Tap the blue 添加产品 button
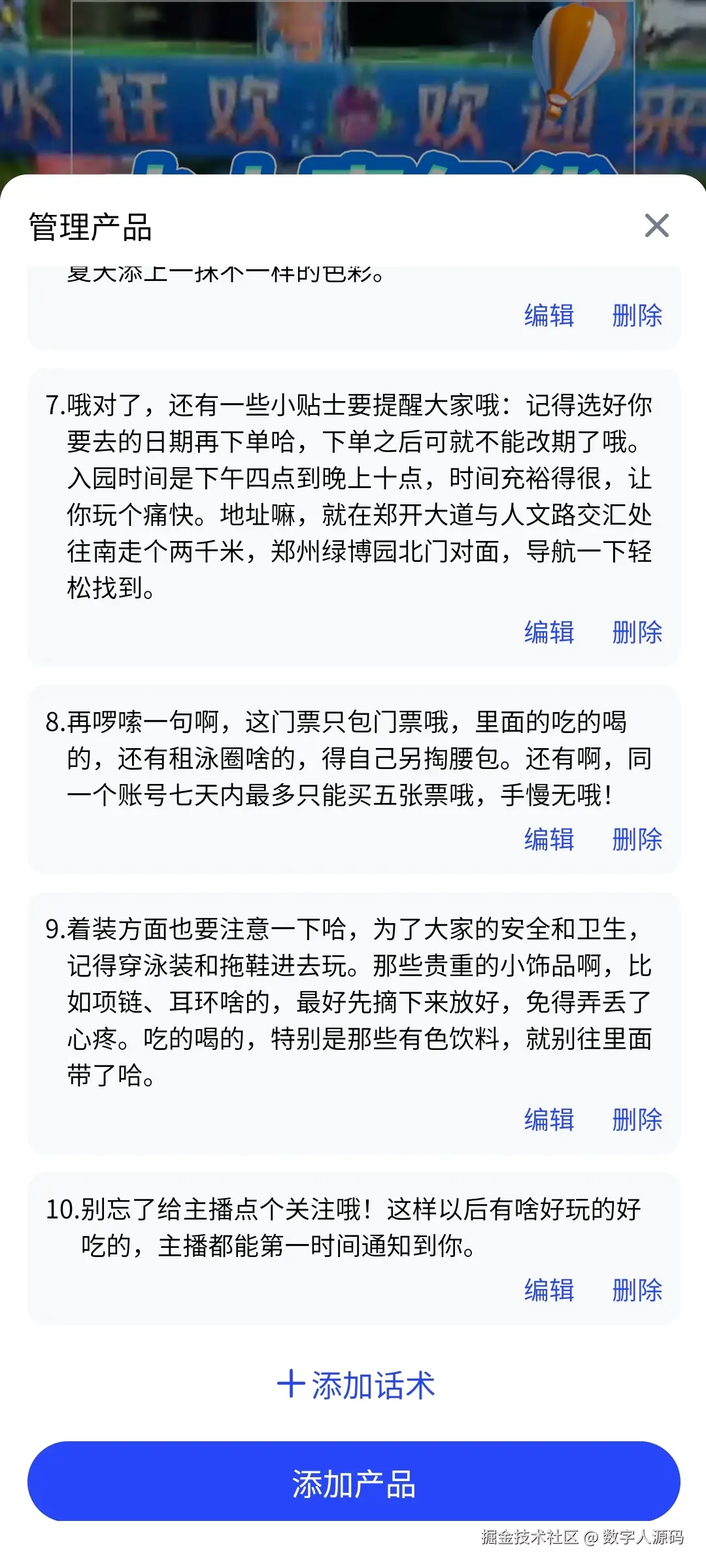This screenshot has width=706, height=1568. point(353,1483)
